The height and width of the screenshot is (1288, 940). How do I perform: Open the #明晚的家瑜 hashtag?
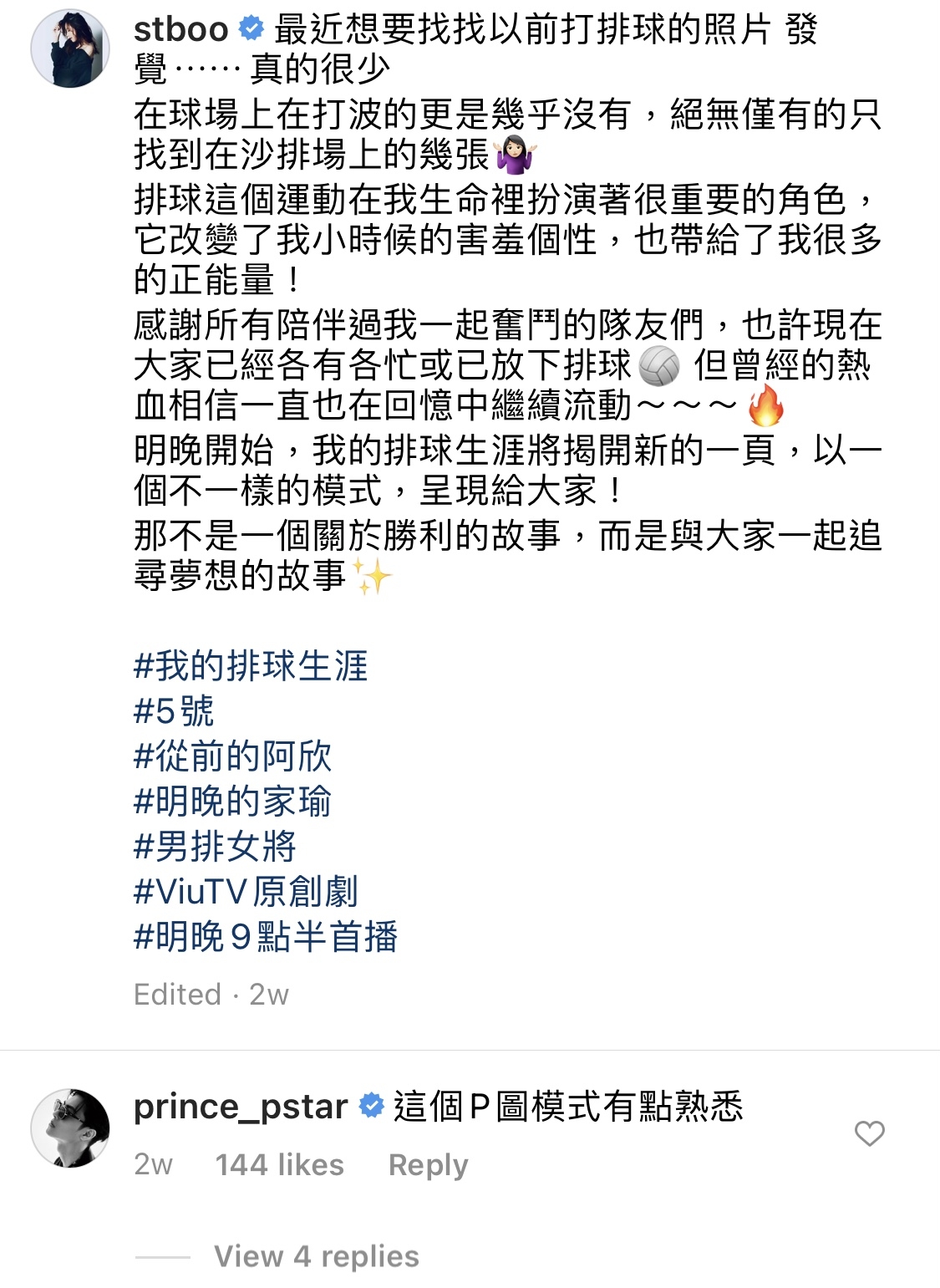point(231,802)
